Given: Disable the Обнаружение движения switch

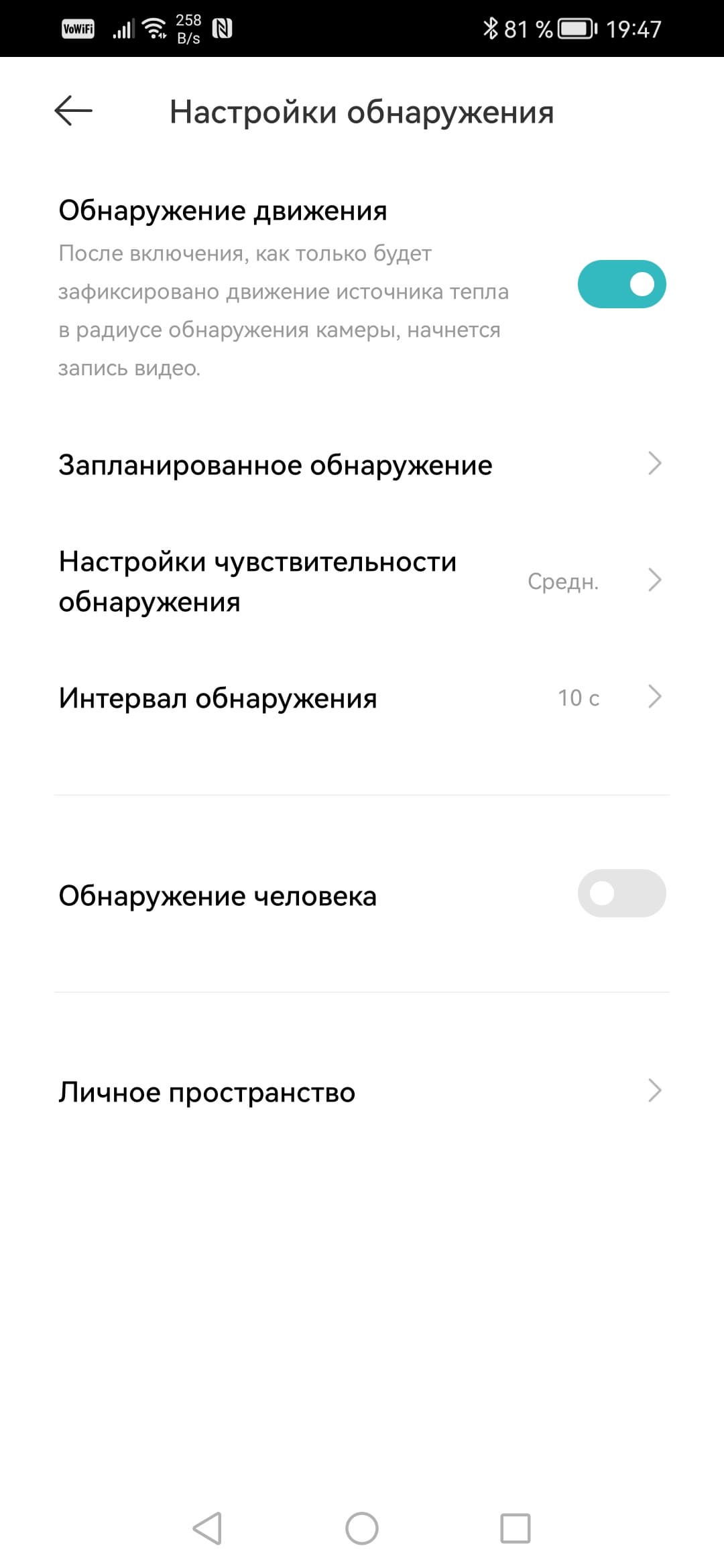Looking at the screenshot, I should tap(621, 284).
